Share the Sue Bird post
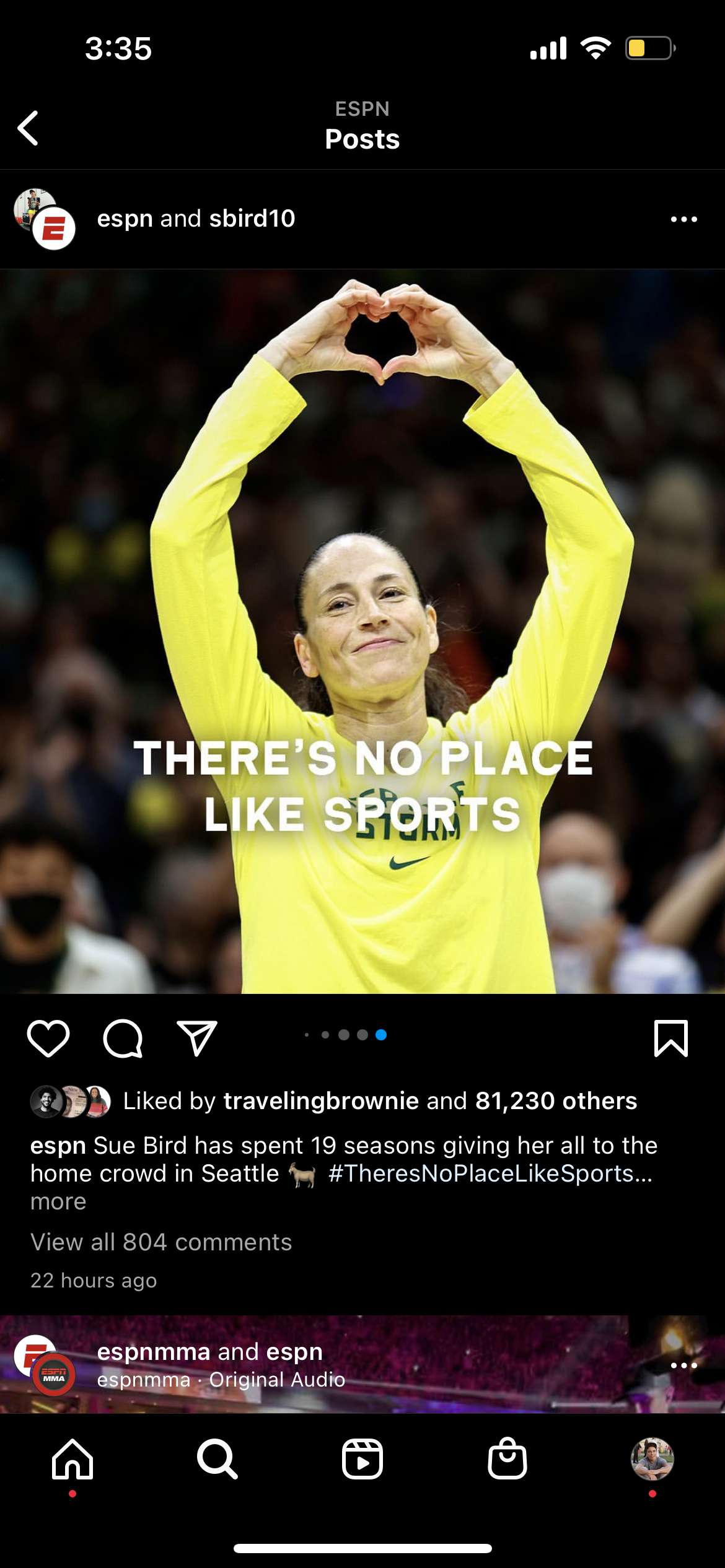The height and width of the screenshot is (1568, 725). coord(197,1039)
